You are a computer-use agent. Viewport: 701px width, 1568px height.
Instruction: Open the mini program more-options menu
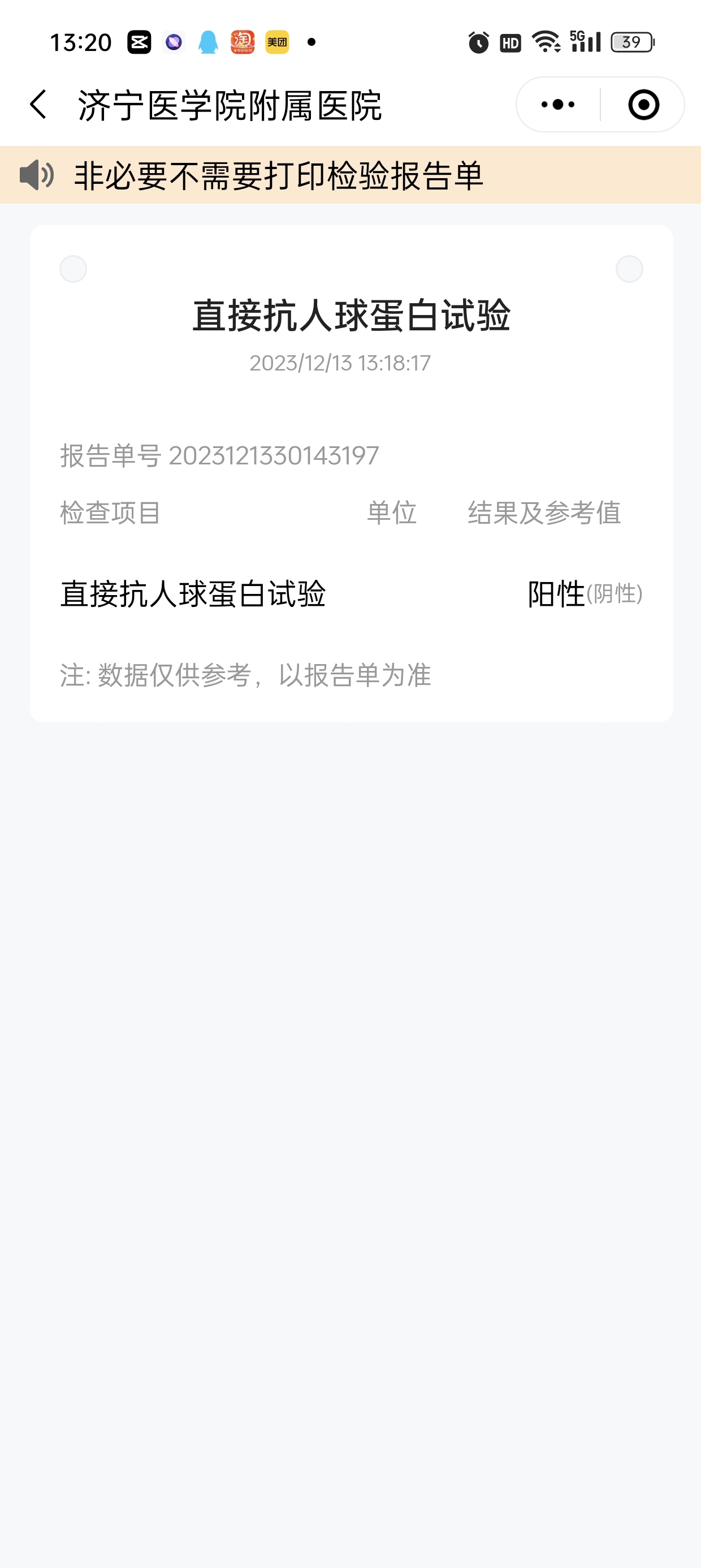tap(557, 105)
